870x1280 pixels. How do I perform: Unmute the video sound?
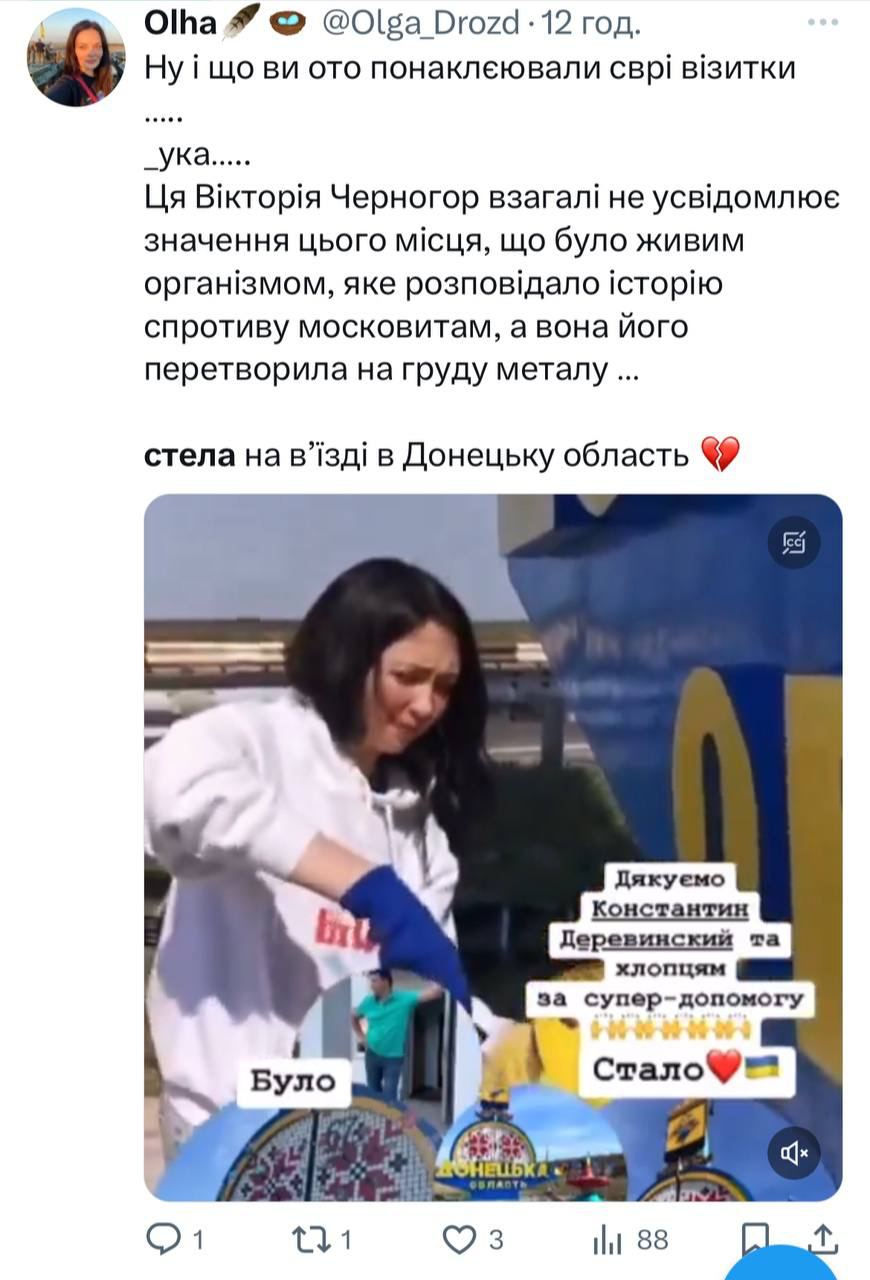794,1153
